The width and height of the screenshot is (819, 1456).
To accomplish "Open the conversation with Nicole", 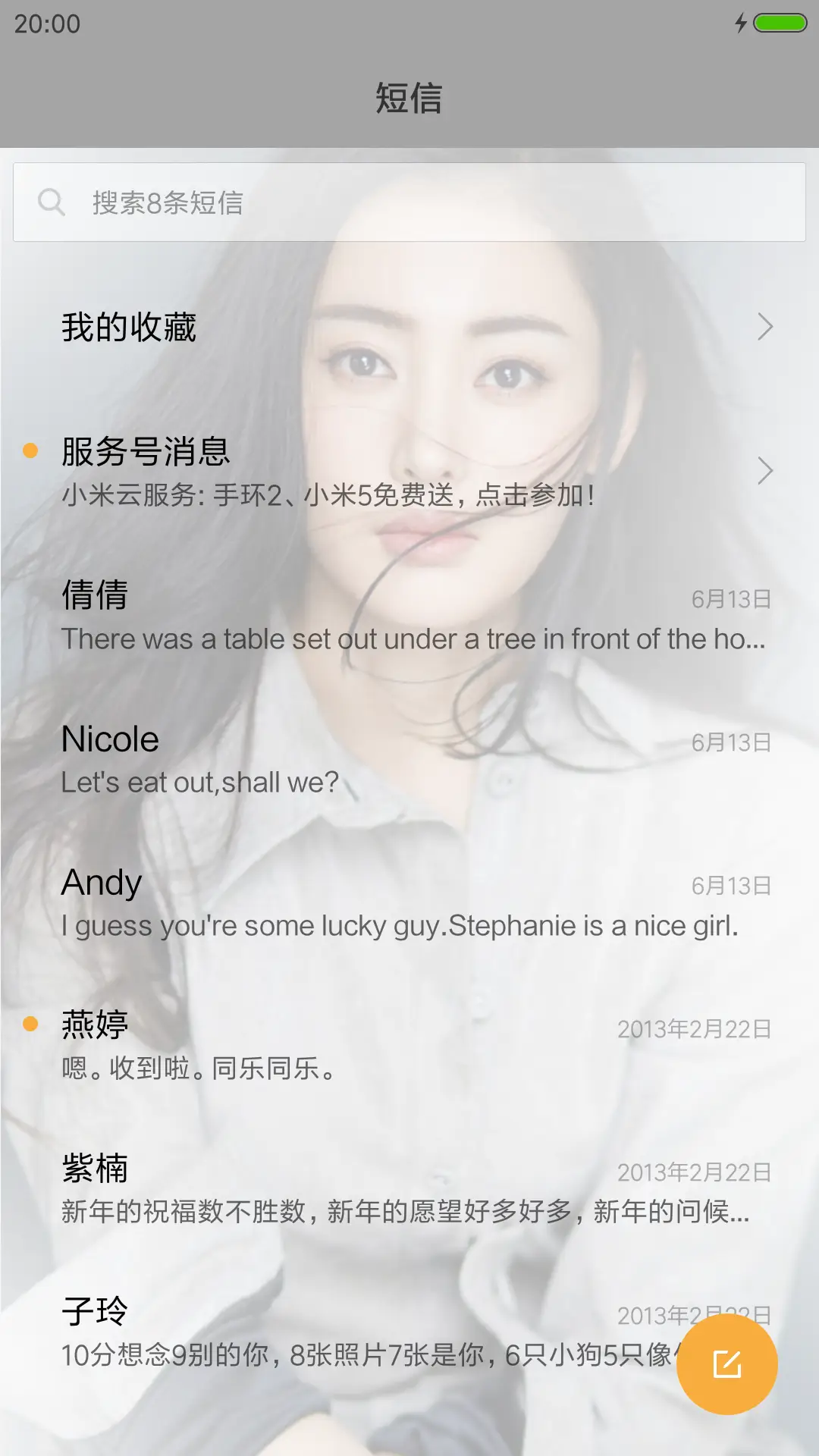I will pos(409,759).
